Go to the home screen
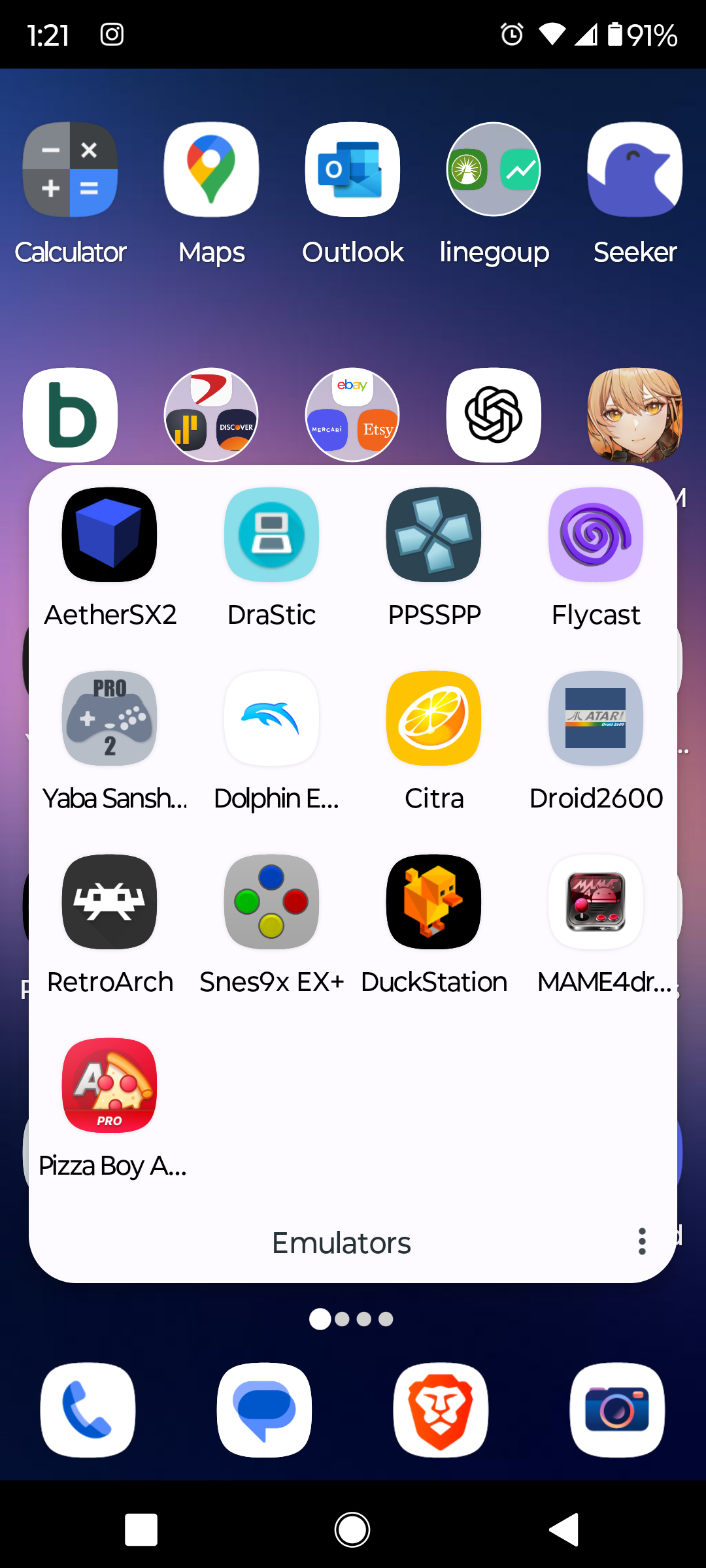706x1568 pixels. [352, 1529]
